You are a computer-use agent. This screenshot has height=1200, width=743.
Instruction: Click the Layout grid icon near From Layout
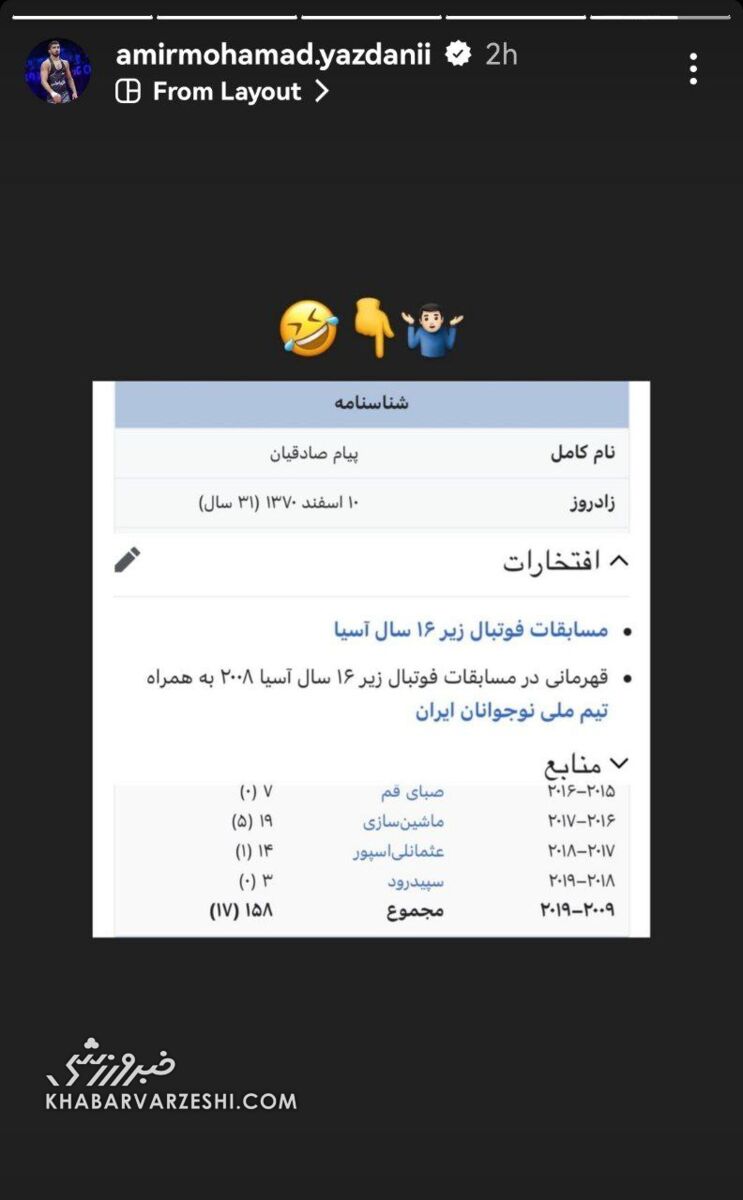(127, 91)
